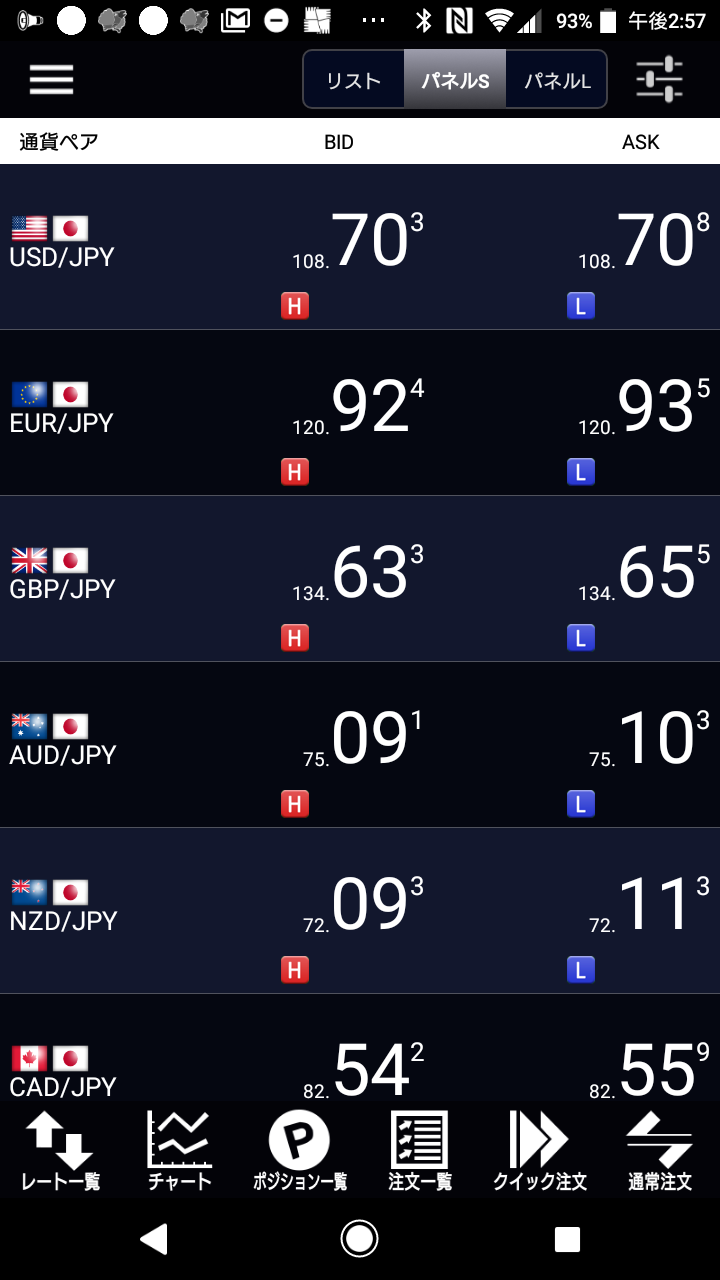Open the 注文一覧 tab
The width and height of the screenshot is (720, 1280).
click(x=420, y=1151)
